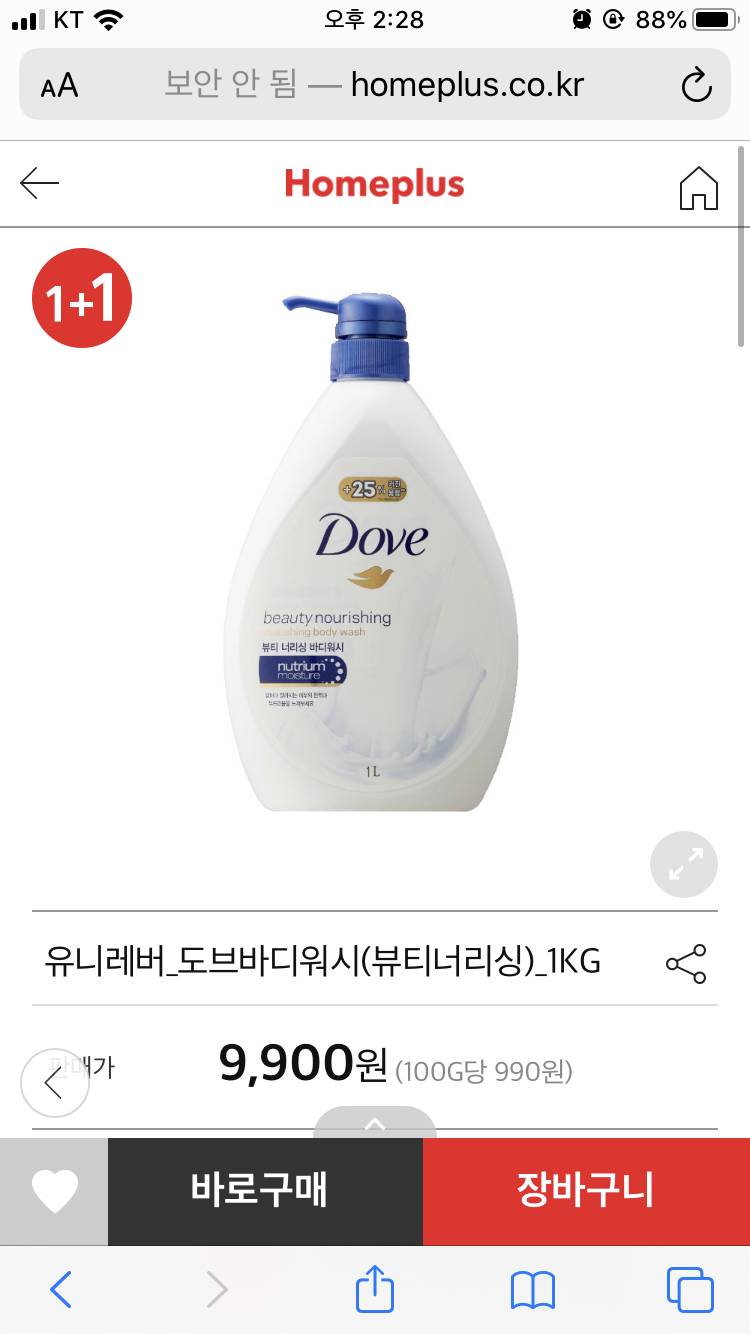Viewport: 750px width, 1334px height.
Task: Open Safari's page share sheet
Action: (375, 1290)
